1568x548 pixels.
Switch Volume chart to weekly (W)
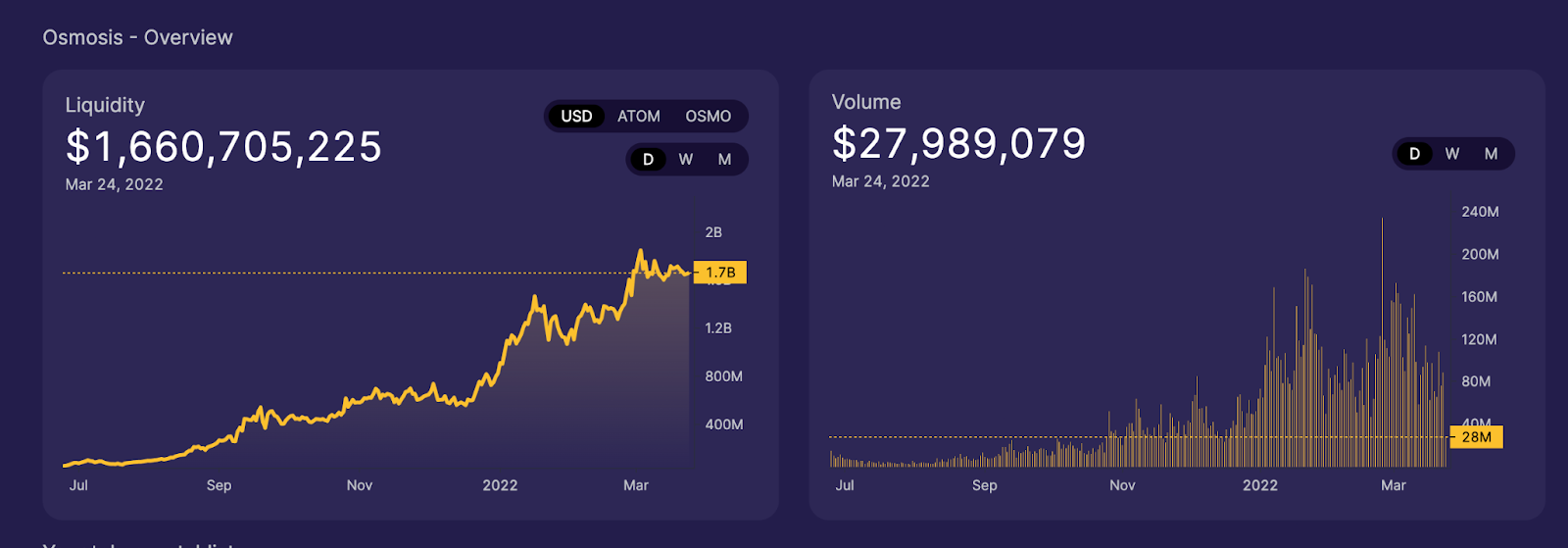1452,154
